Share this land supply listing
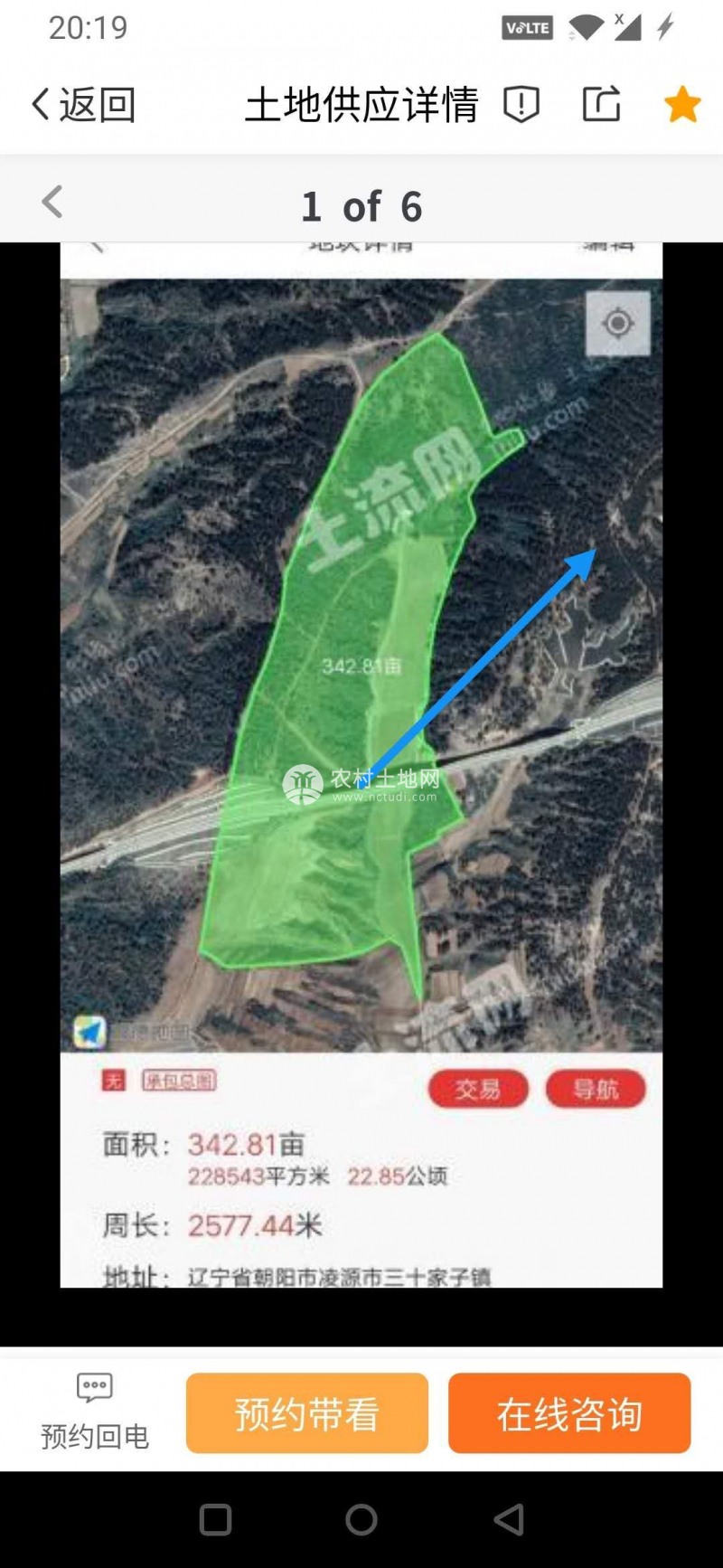The height and width of the screenshot is (1568, 723). 601,104
